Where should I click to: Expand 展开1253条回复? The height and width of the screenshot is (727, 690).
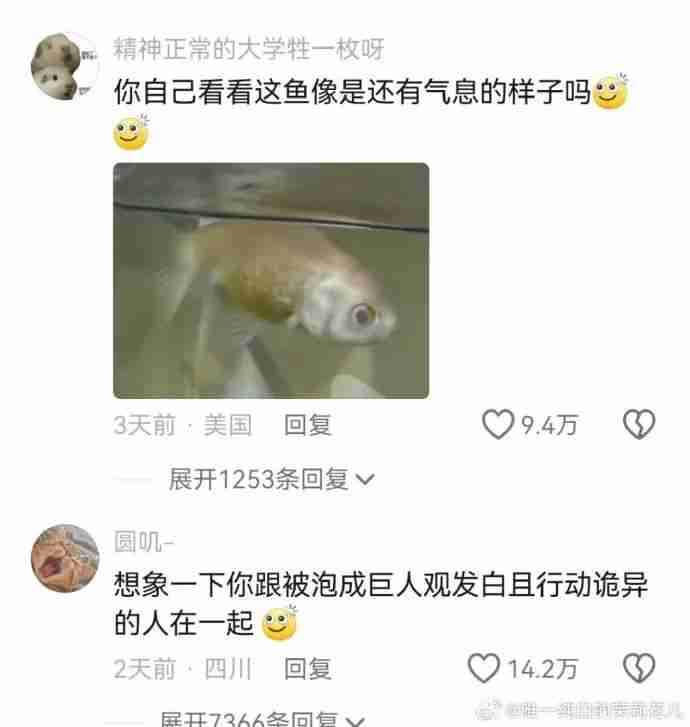click(x=271, y=479)
